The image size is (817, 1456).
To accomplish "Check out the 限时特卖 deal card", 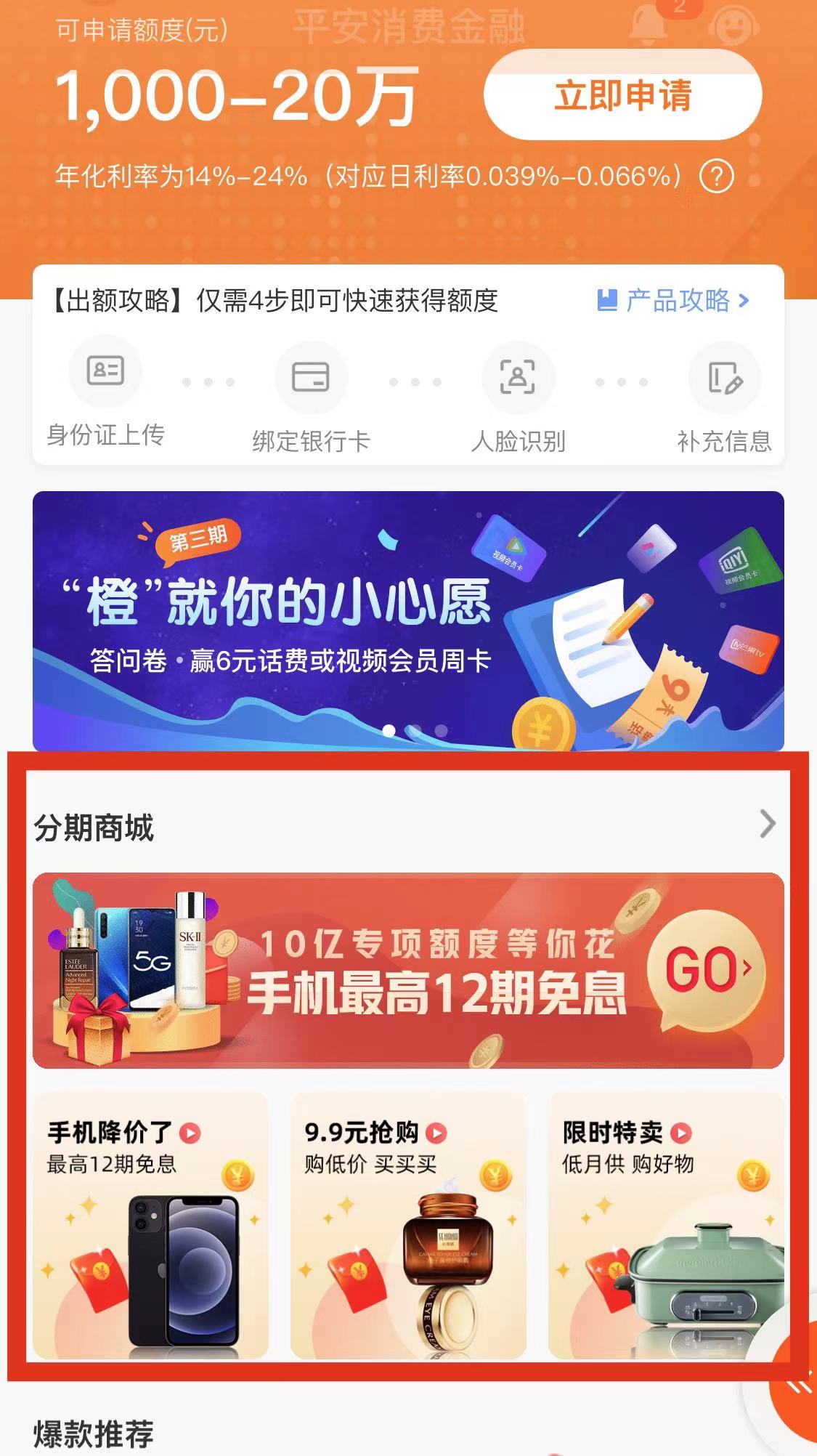I will click(x=665, y=1225).
